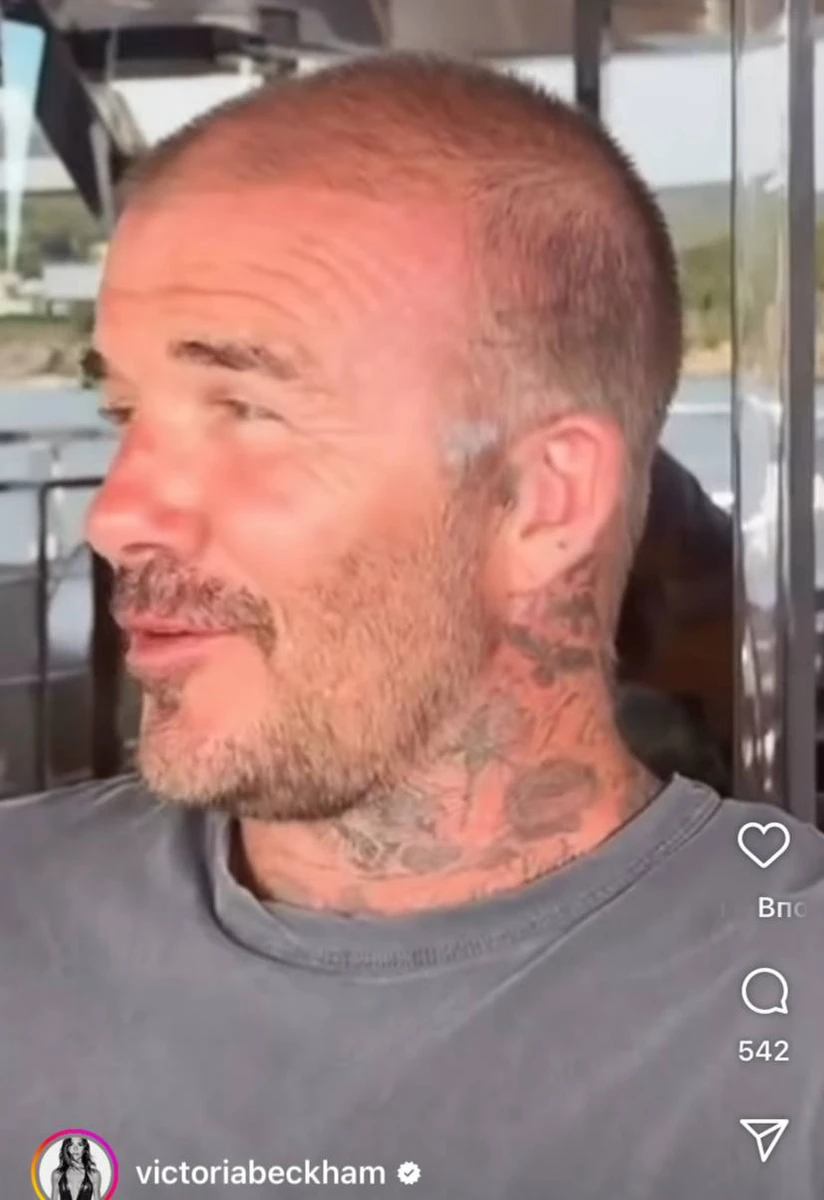
Task: Tap the victoriabeckham username link
Action: 264,1173
